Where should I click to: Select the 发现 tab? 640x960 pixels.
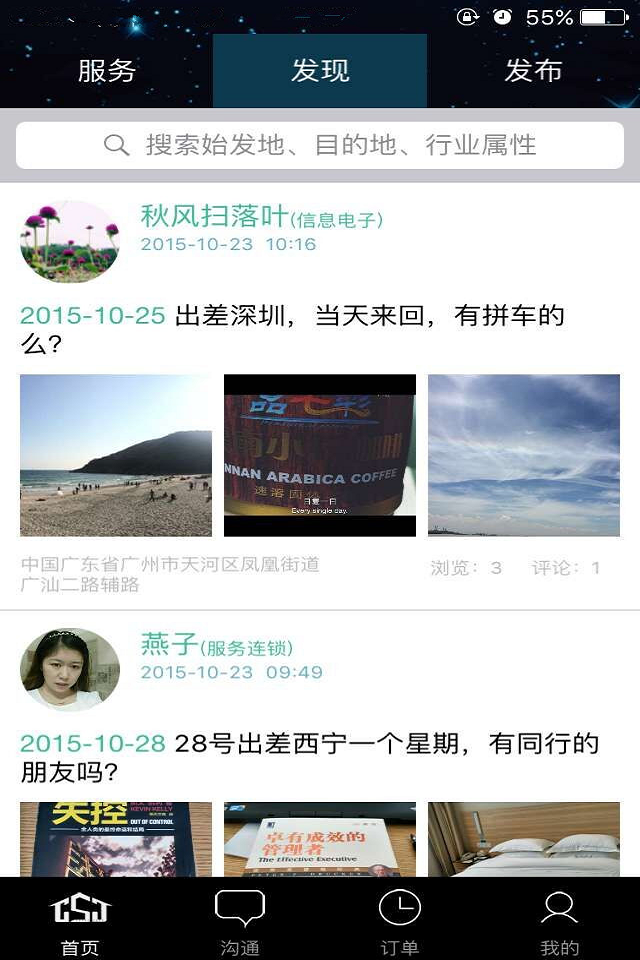pos(320,71)
